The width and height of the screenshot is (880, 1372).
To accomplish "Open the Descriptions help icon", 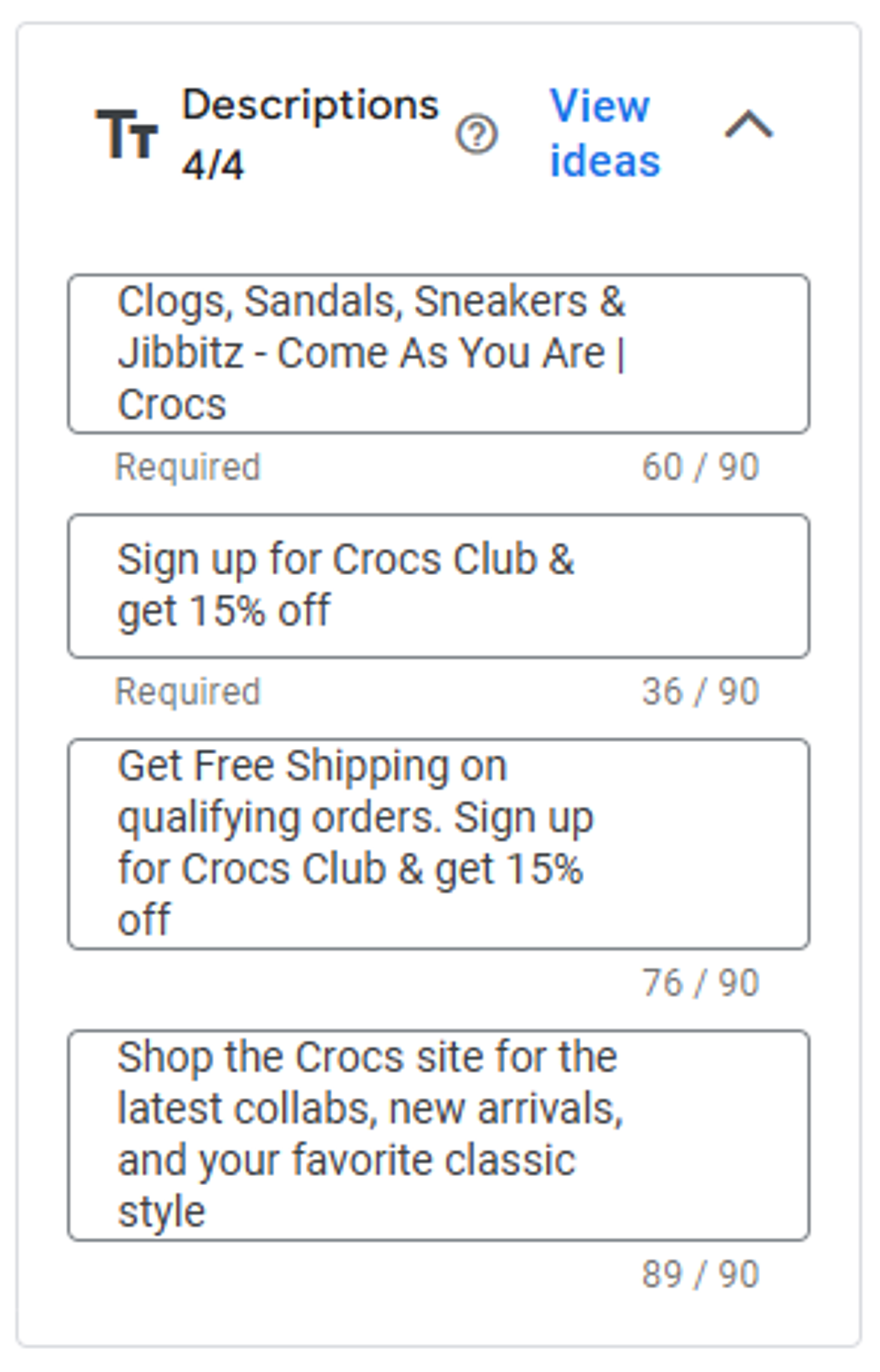I will pos(477,135).
